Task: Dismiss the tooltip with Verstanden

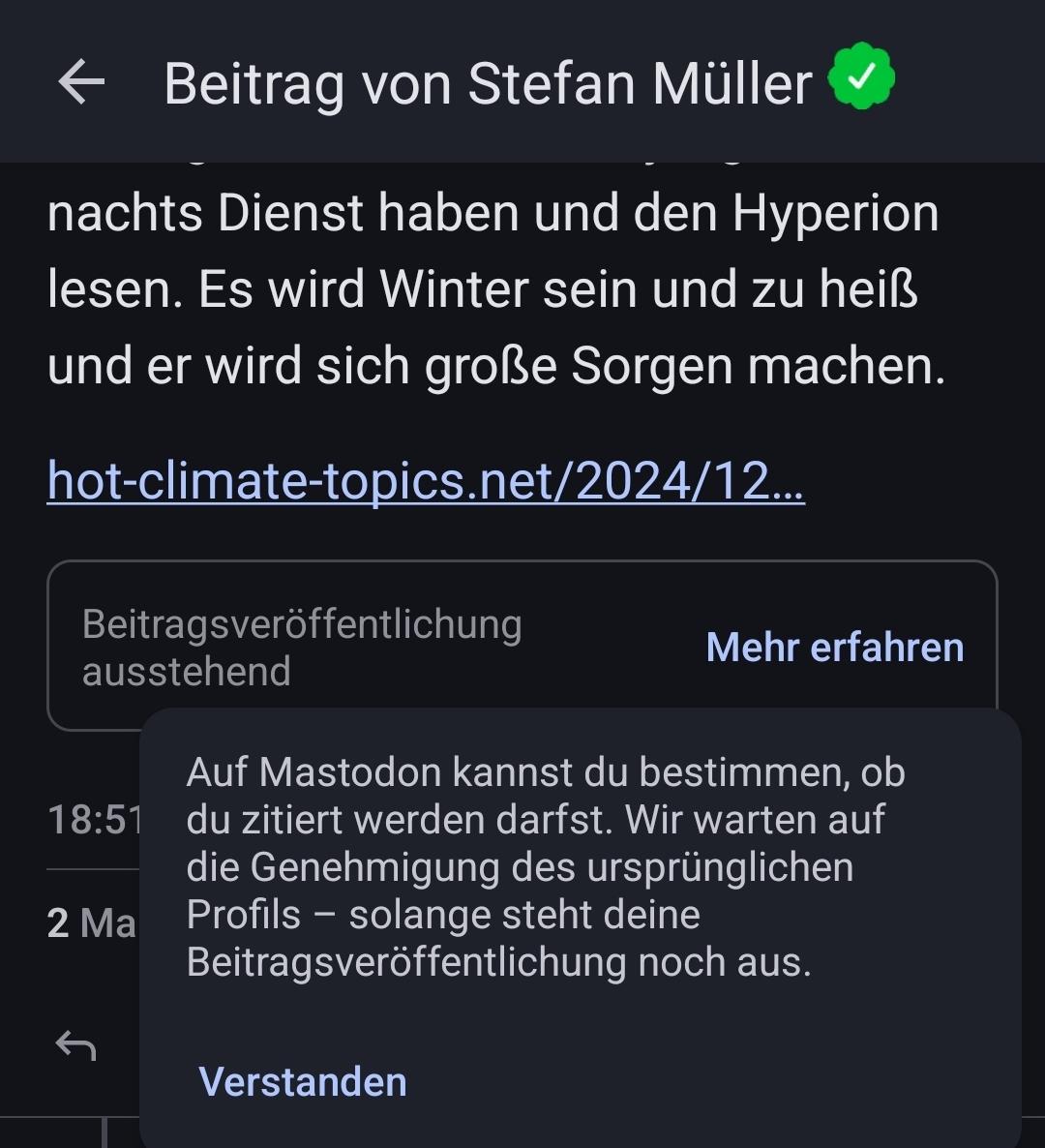Action: (303, 1081)
